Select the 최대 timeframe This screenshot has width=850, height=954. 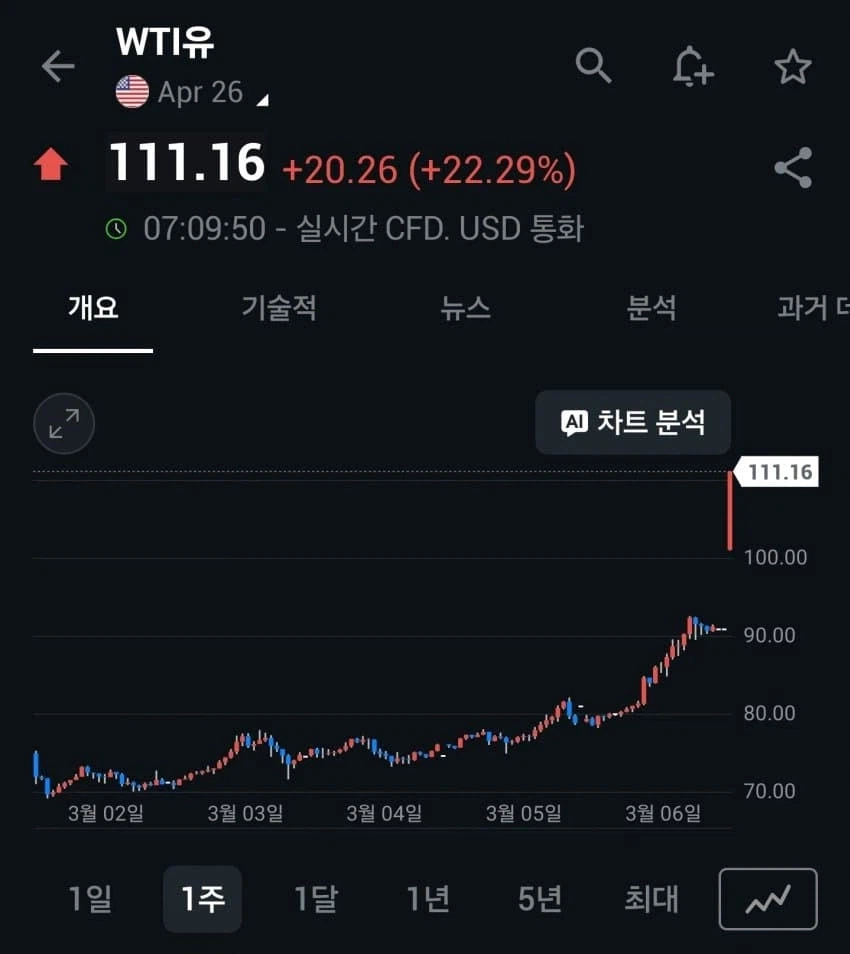pyautogui.click(x=651, y=898)
